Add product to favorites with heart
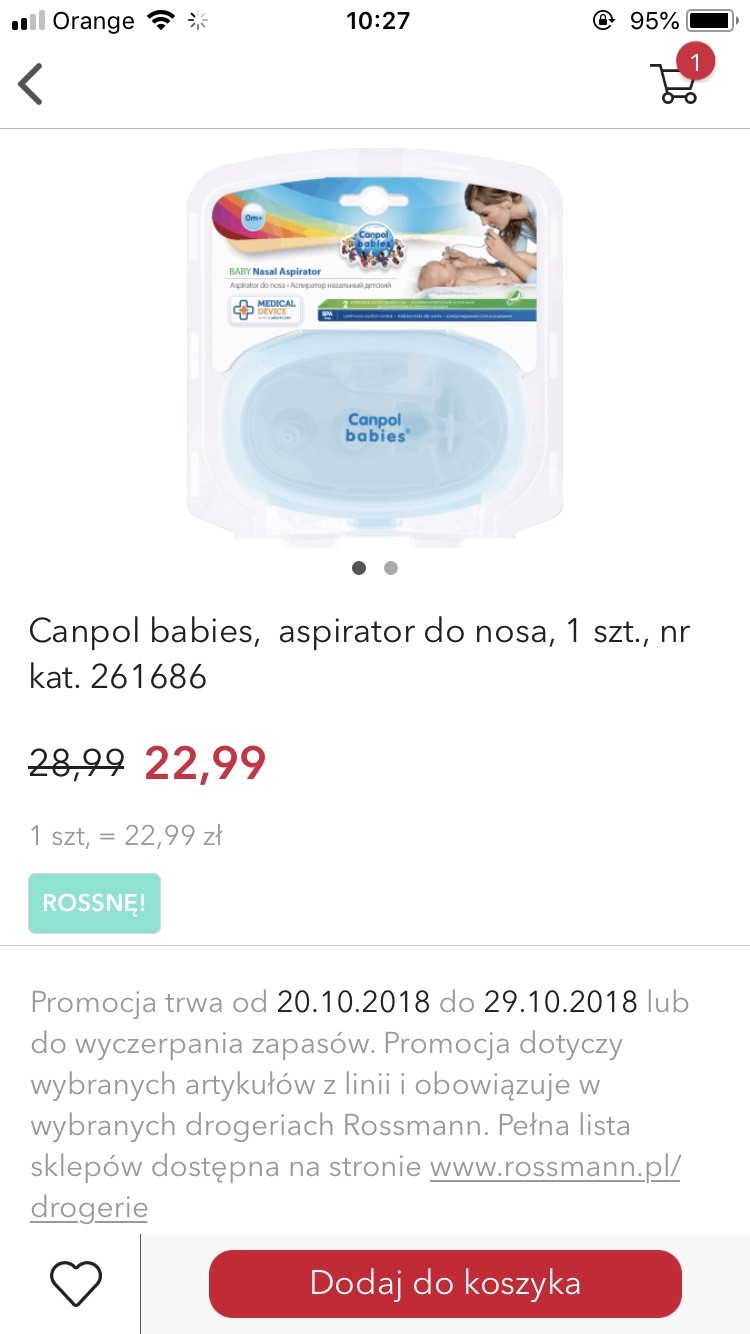This screenshot has width=750, height=1334. [76, 1284]
